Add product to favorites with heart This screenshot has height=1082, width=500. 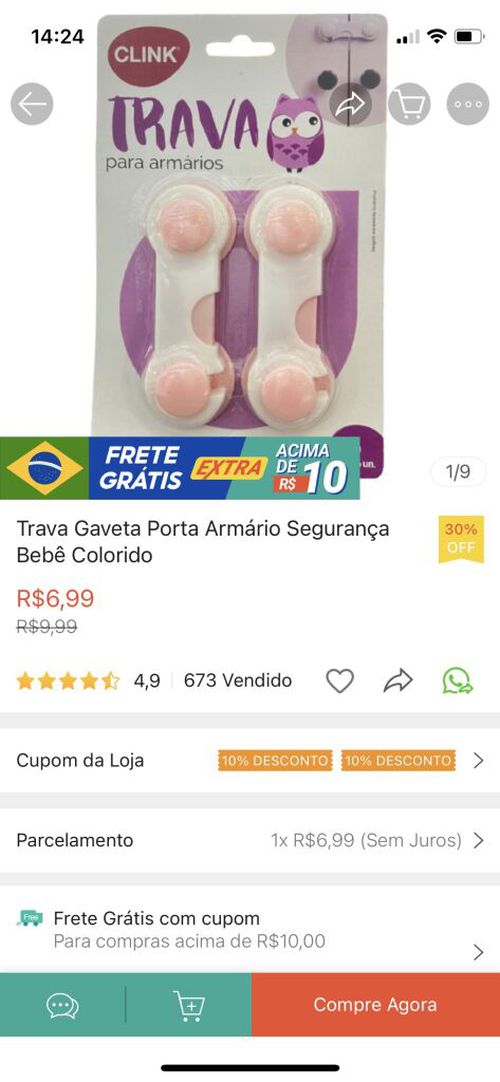pos(340,681)
